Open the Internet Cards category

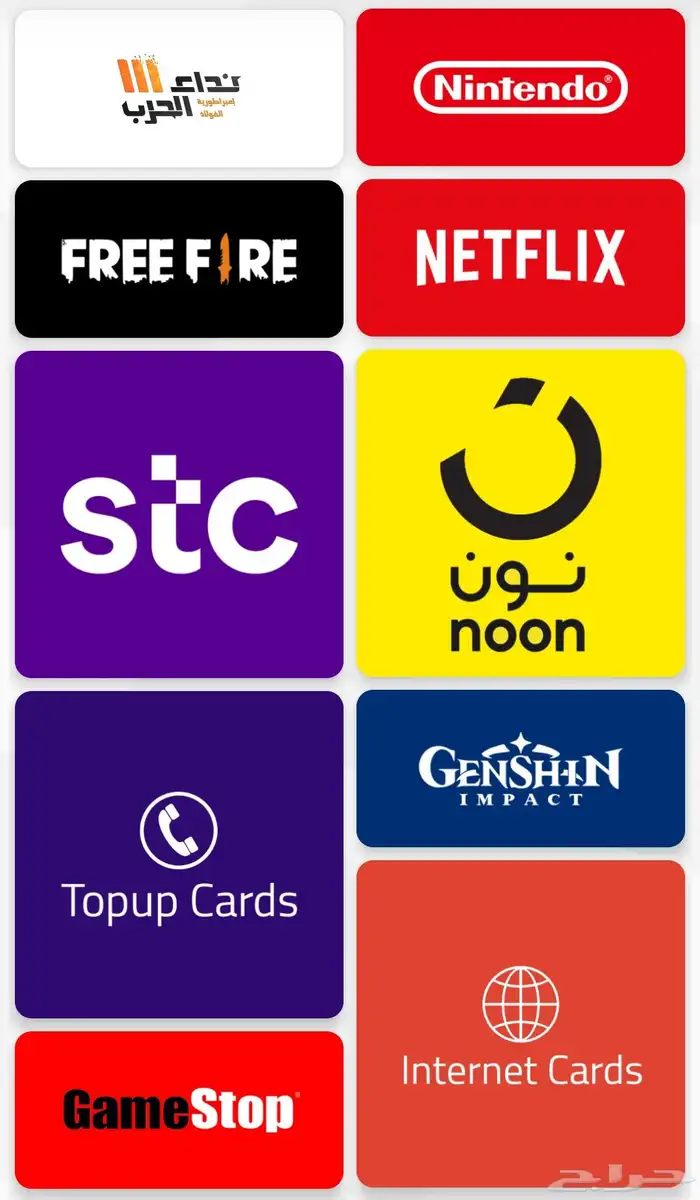point(520,1024)
